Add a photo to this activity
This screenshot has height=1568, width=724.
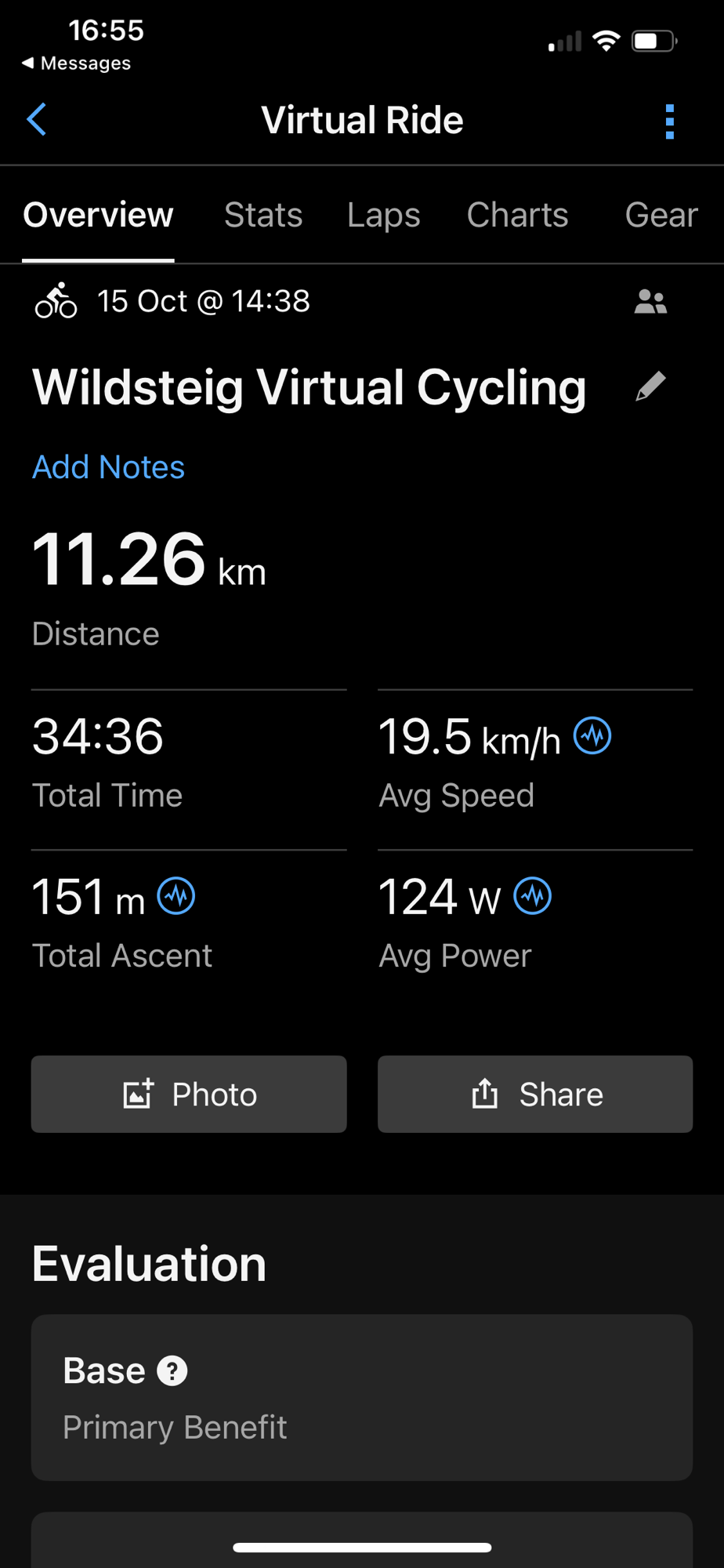coord(189,1094)
